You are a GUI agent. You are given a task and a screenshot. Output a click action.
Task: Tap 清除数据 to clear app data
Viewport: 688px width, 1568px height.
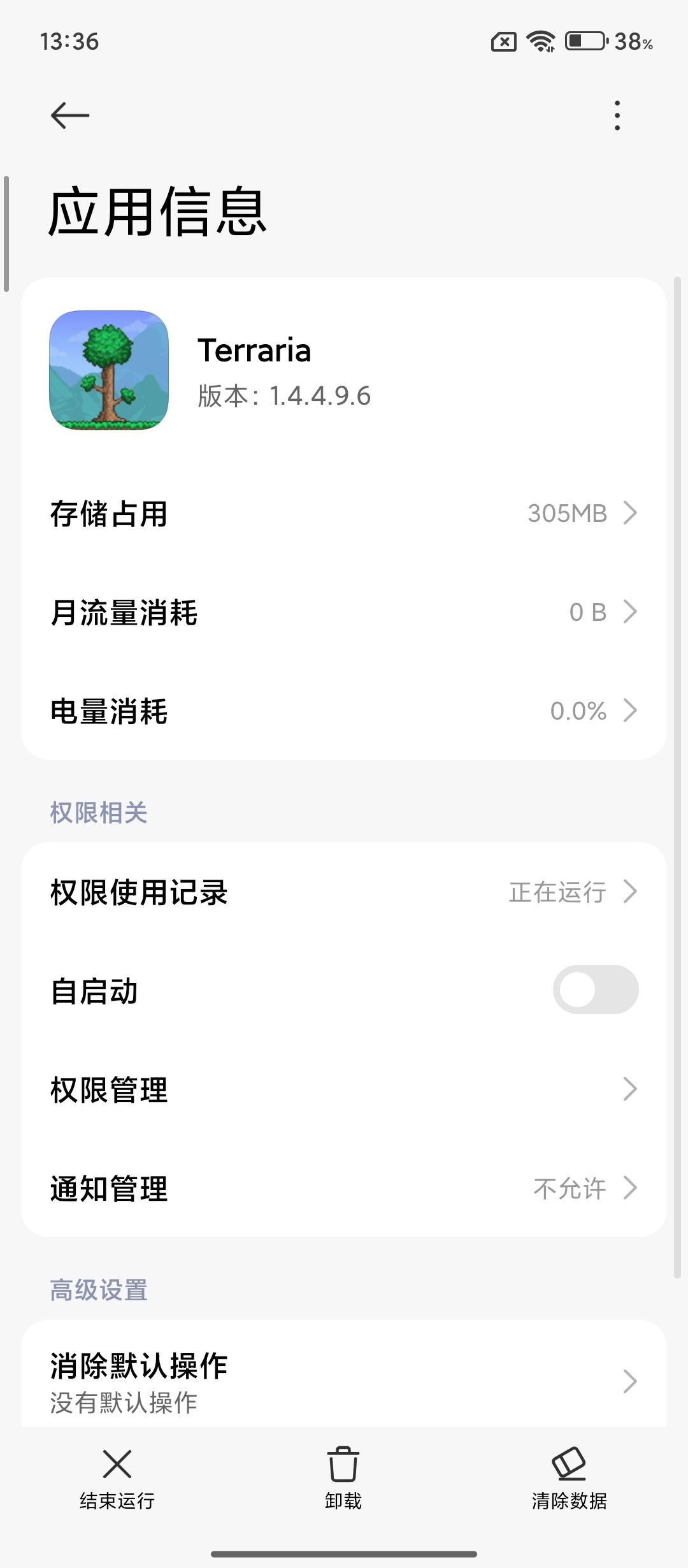pos(569,1479)
